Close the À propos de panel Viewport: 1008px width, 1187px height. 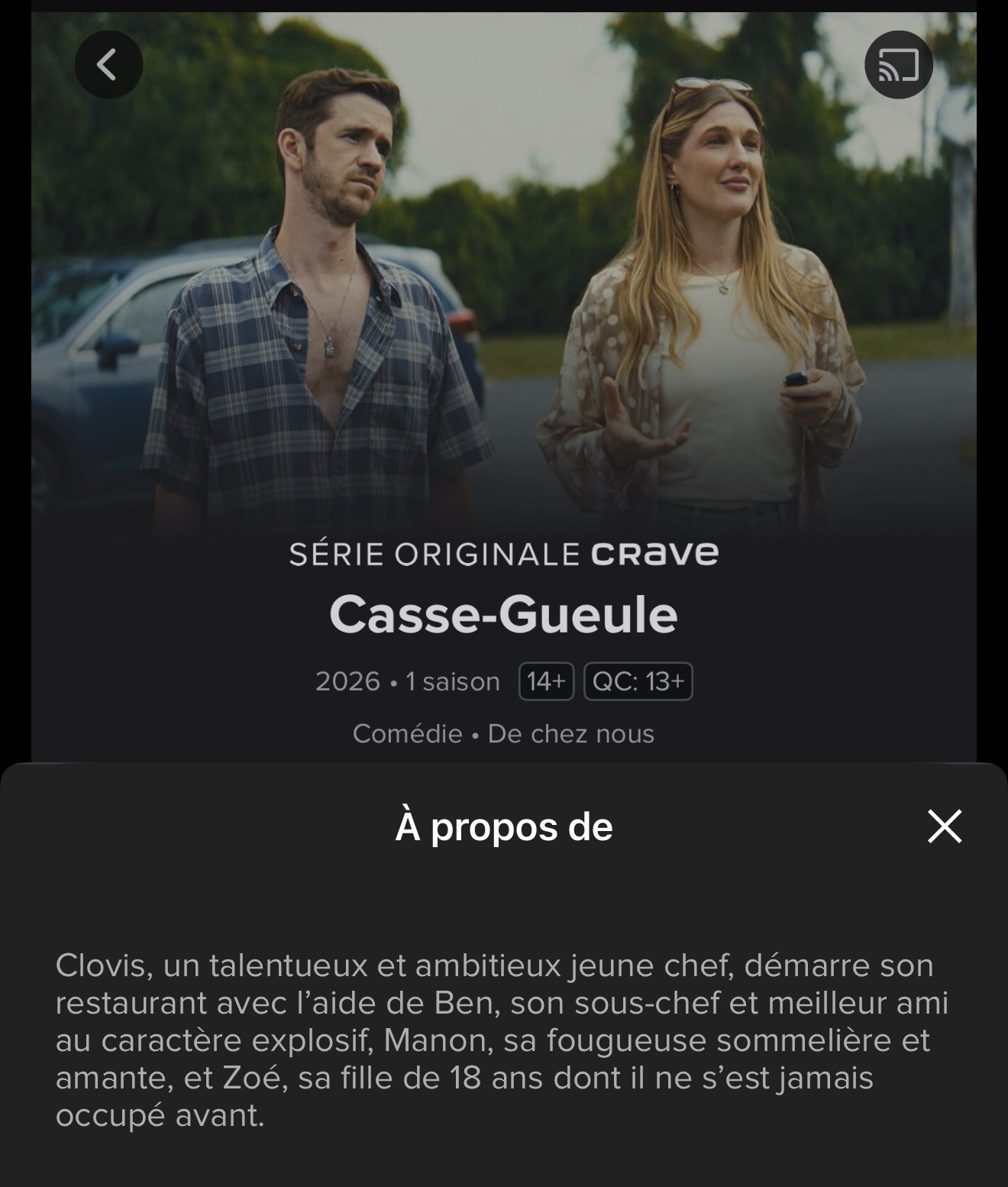coord(944,826)
